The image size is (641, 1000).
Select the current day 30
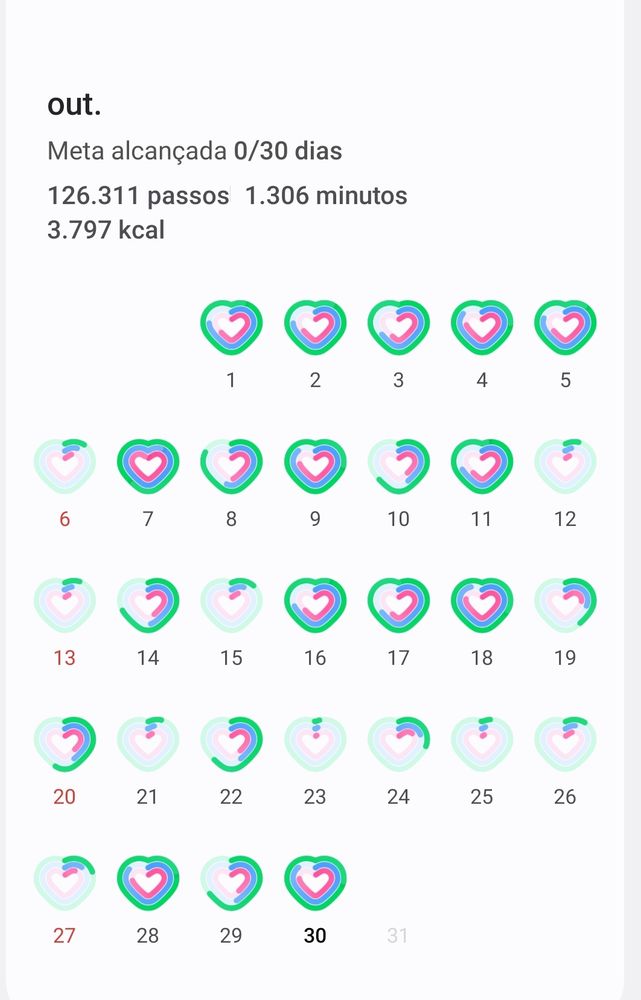coord(315,884)
